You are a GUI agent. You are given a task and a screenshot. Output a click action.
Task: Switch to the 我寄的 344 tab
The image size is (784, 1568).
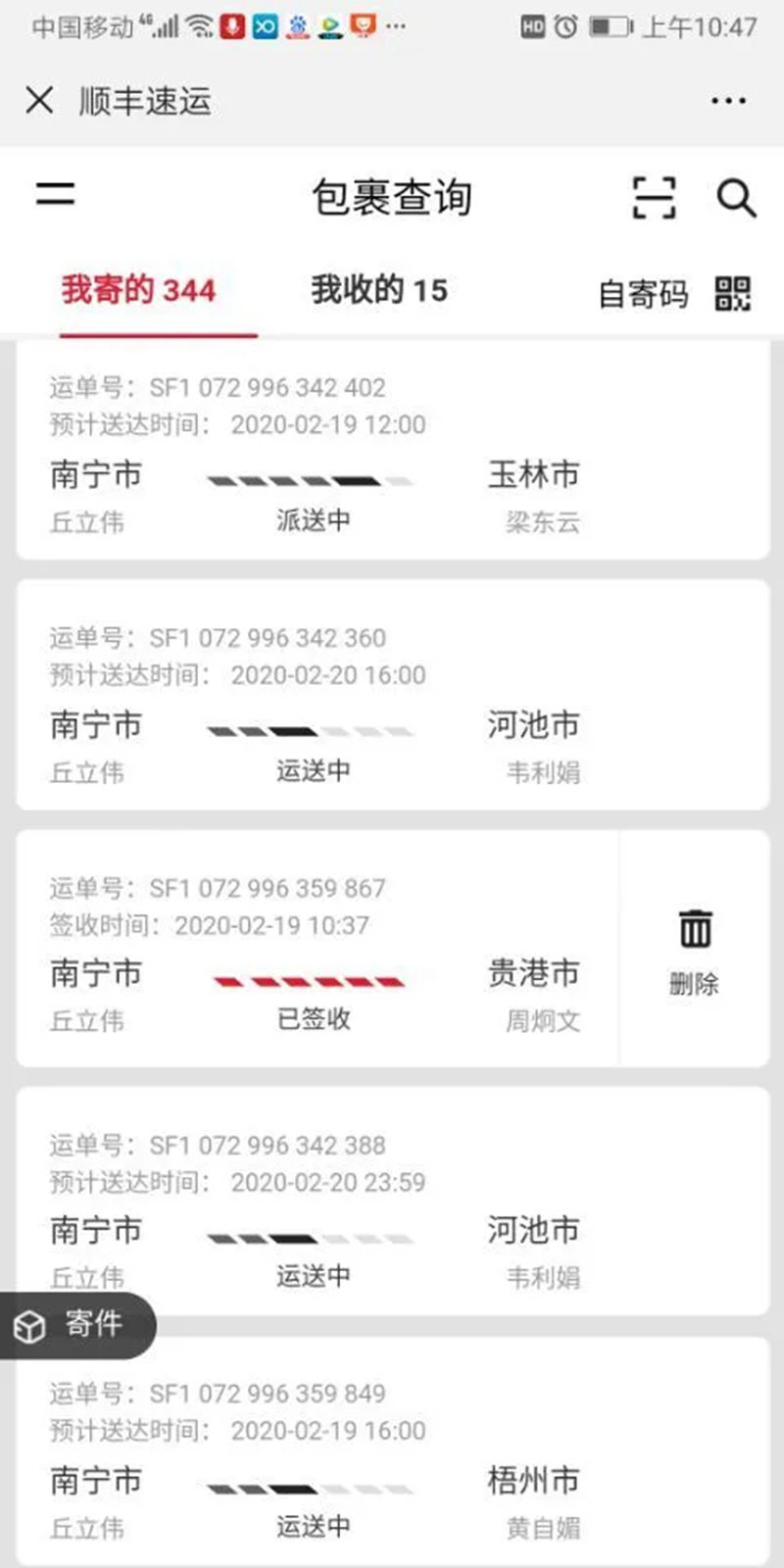click(x=138, y=291)
